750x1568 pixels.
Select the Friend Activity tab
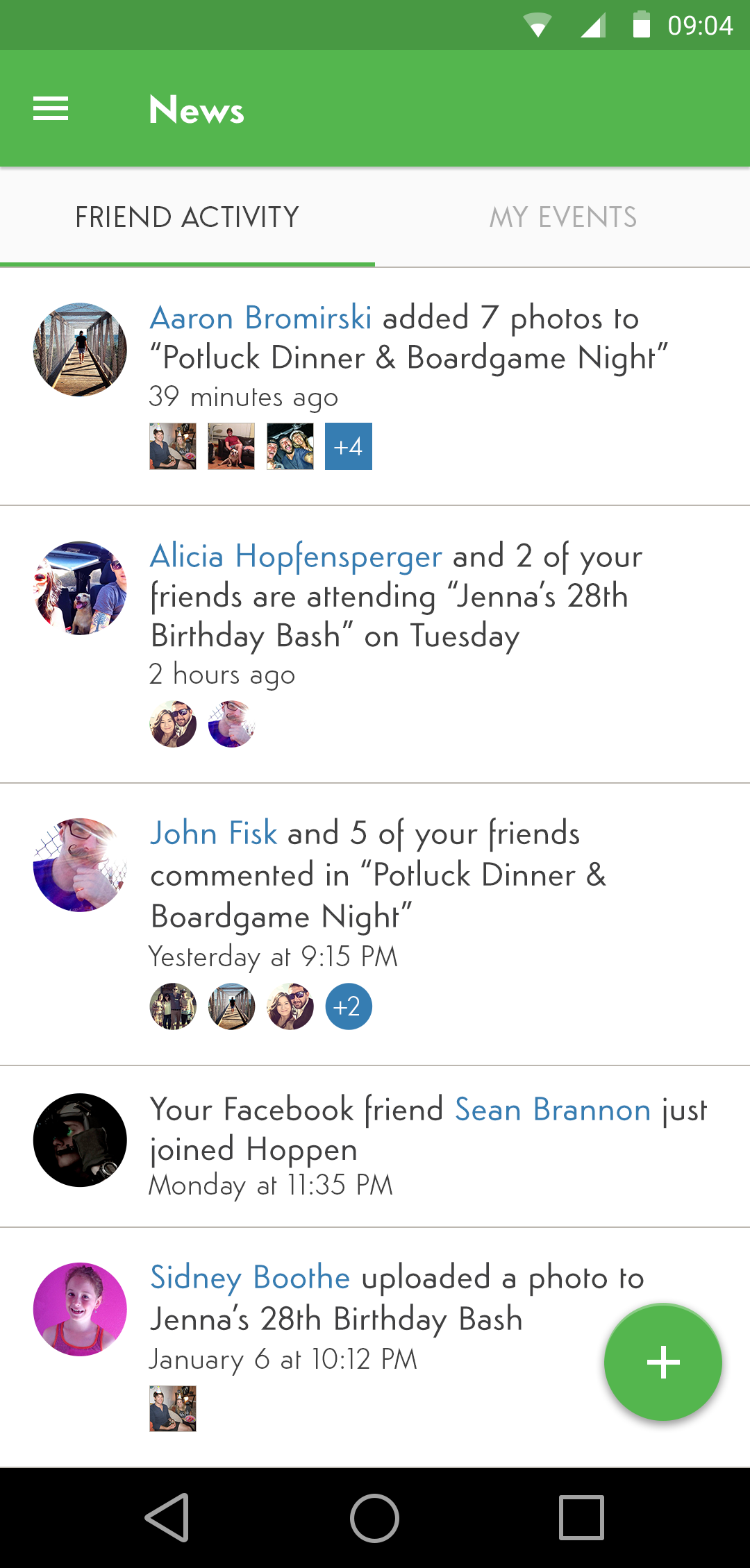pos(187,217)
